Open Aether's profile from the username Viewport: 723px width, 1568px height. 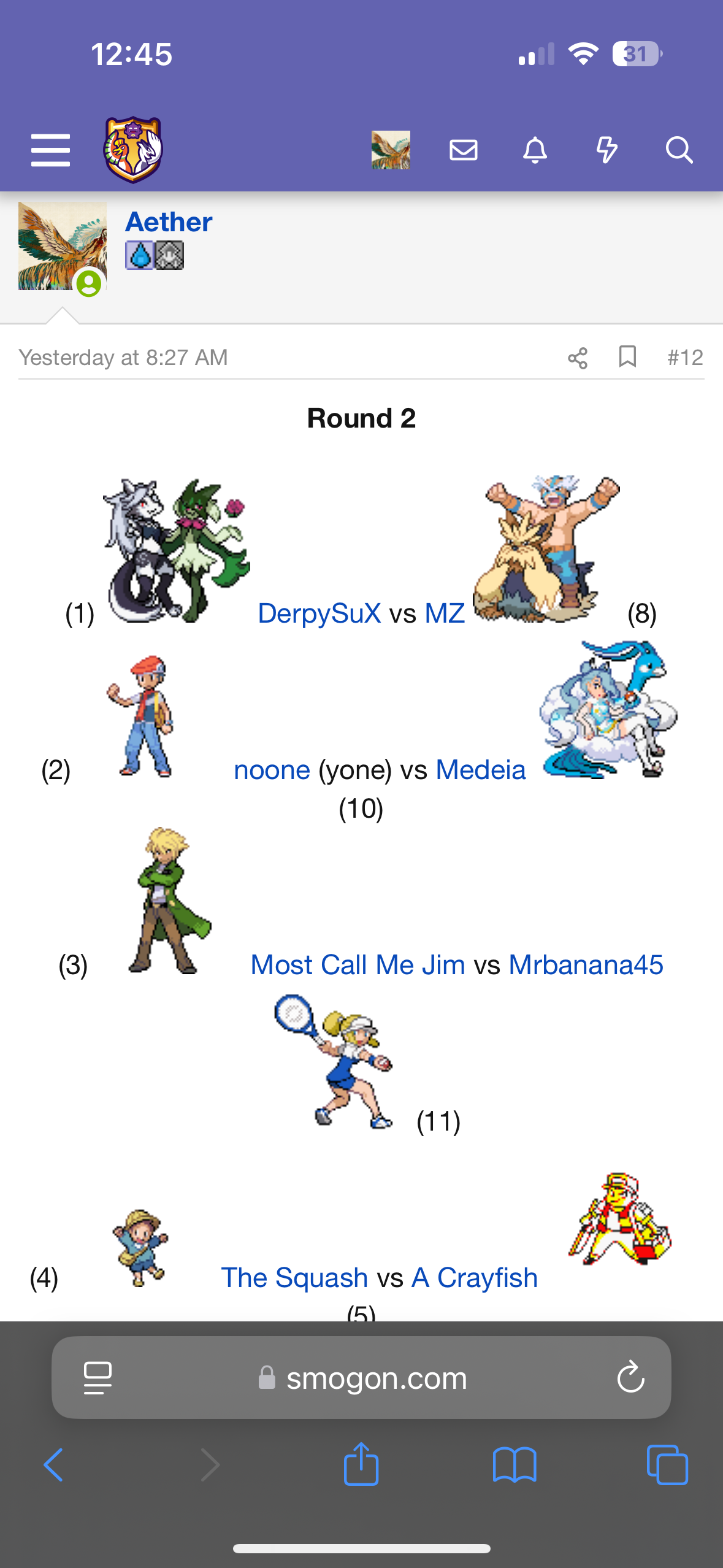pos(169,222)
